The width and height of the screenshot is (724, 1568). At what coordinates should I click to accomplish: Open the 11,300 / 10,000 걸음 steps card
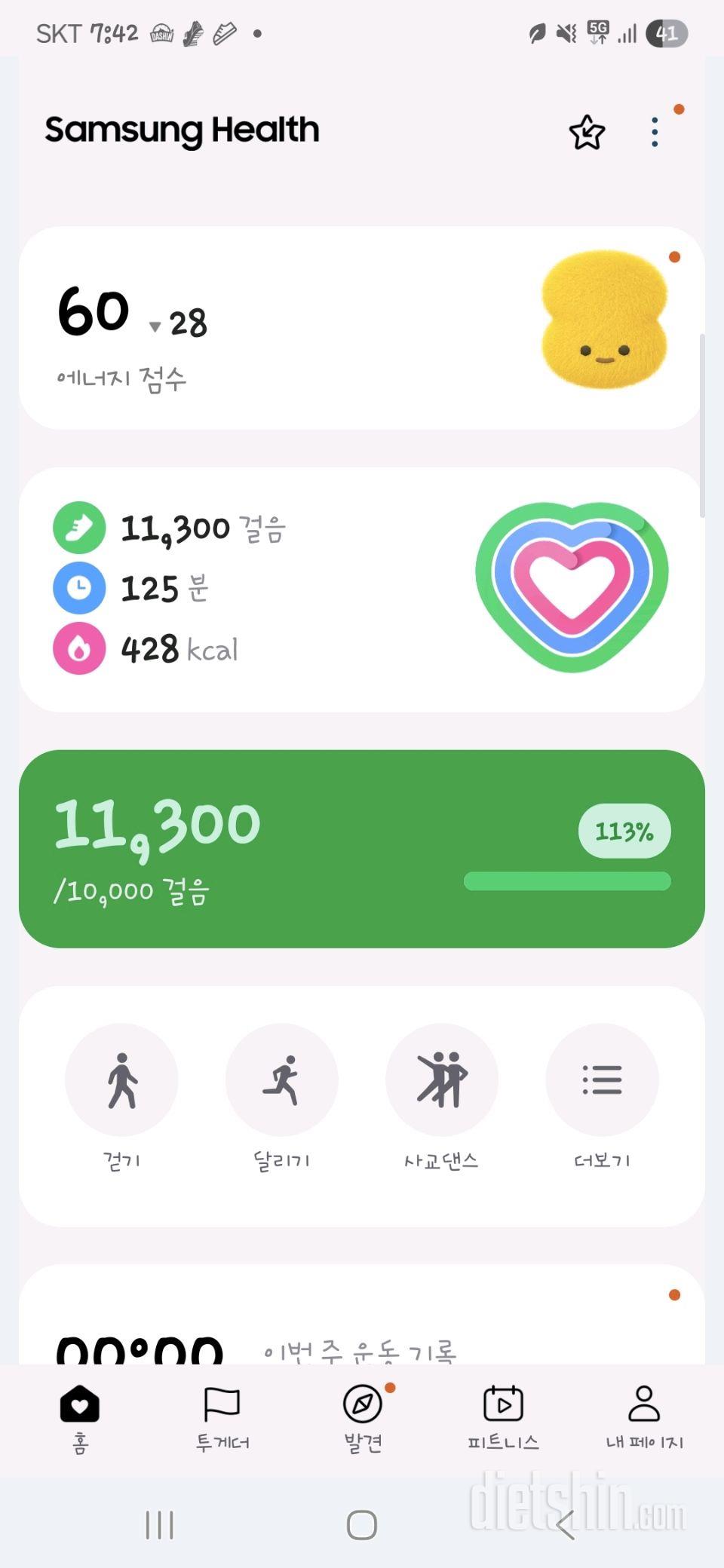pos(362,849)
